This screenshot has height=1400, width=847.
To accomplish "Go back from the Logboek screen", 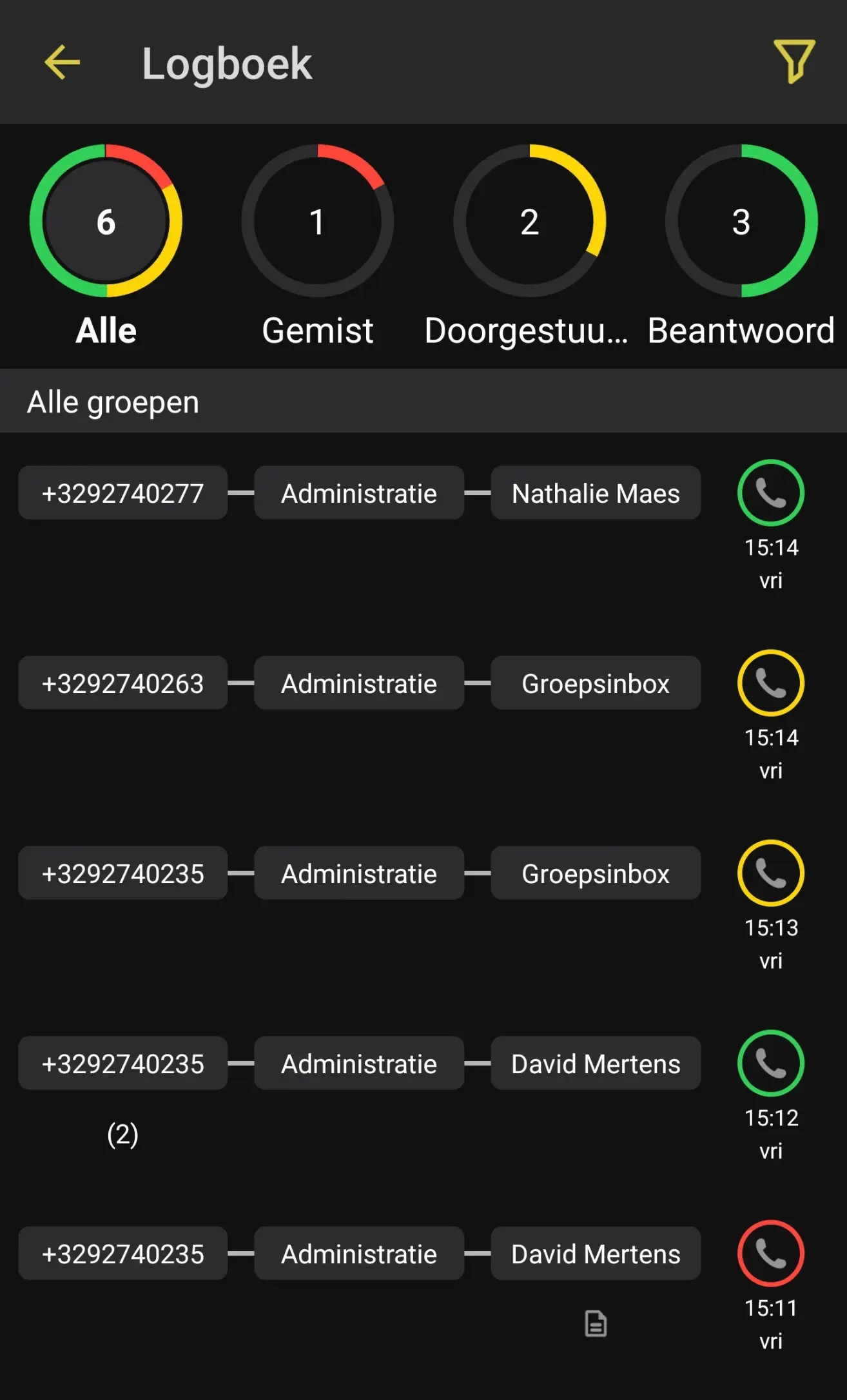I will pyautogui.click(x=62, y=63).
